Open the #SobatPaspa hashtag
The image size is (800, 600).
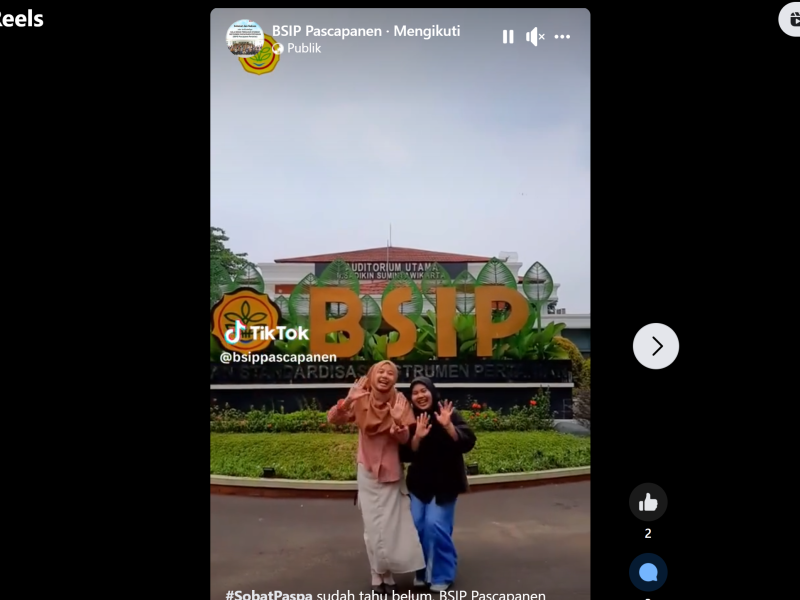(x=269, y=594)
